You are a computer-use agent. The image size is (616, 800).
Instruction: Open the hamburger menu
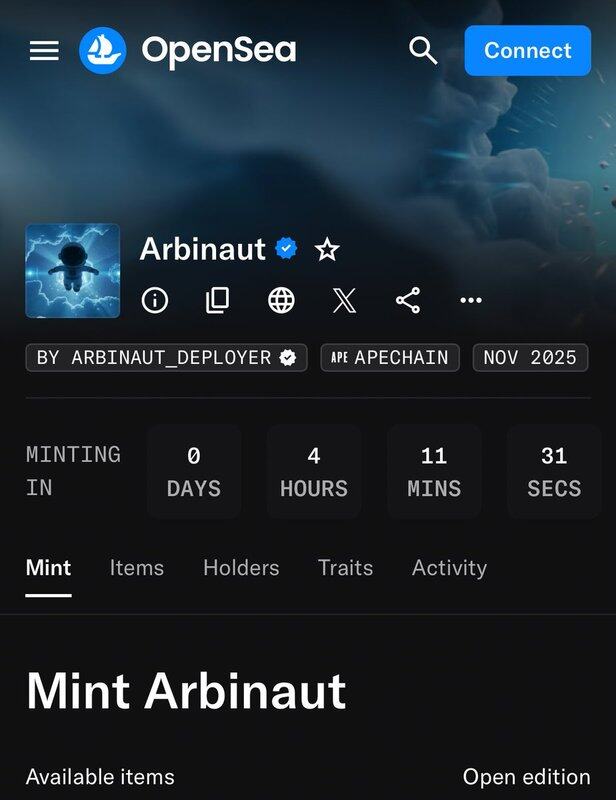click(x=44, y=50)
